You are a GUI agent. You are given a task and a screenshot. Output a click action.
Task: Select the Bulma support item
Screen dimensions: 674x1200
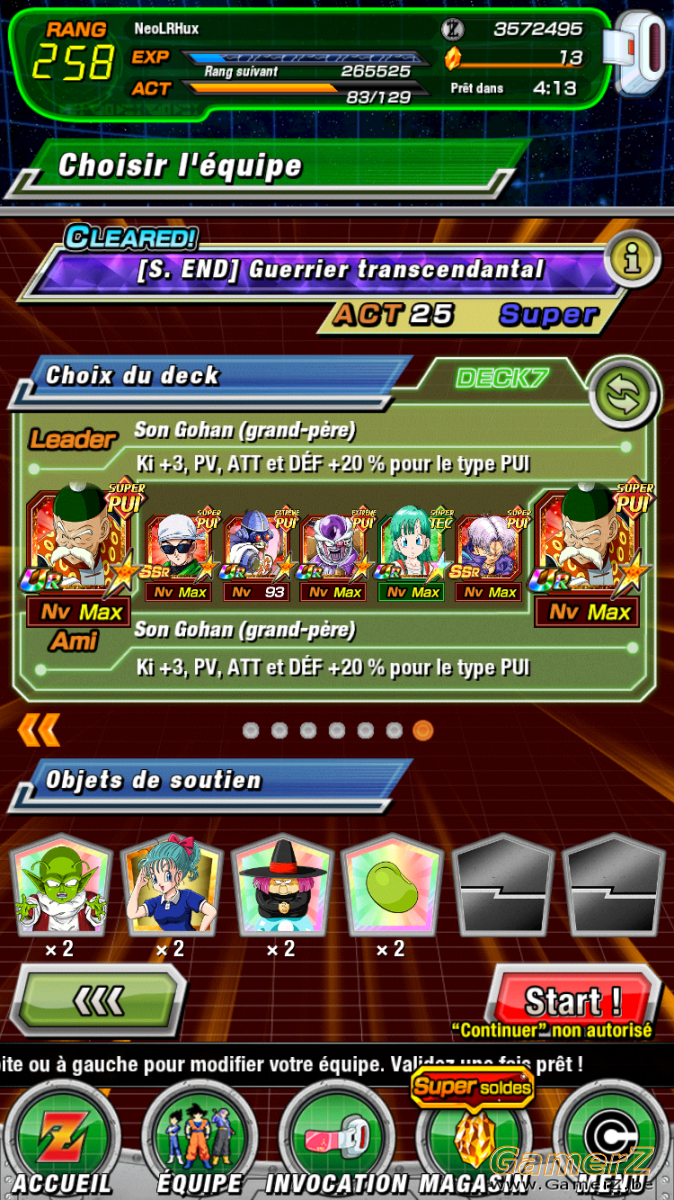171,886
